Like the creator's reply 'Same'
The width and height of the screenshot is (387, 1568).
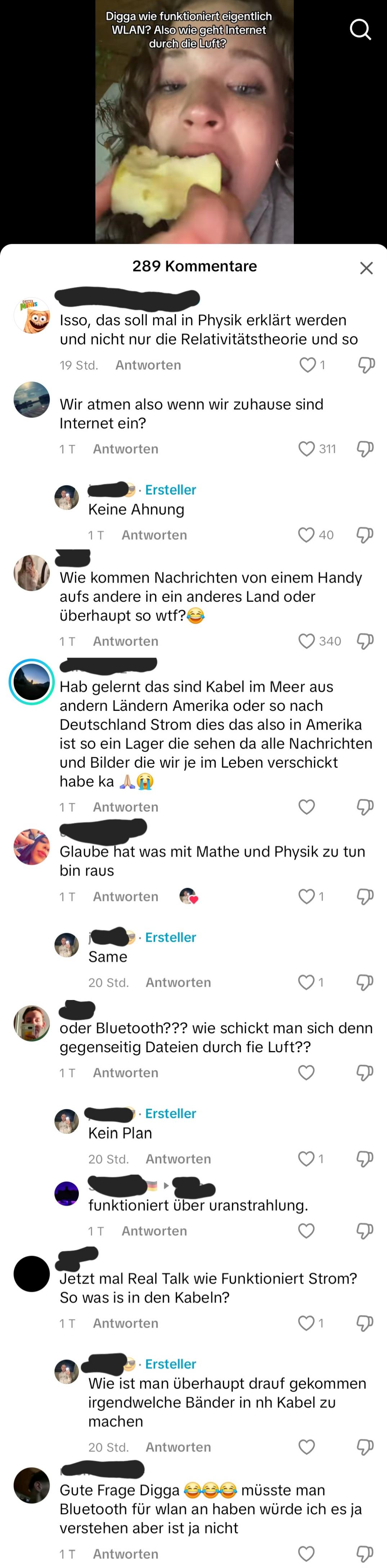coord(306,982)
